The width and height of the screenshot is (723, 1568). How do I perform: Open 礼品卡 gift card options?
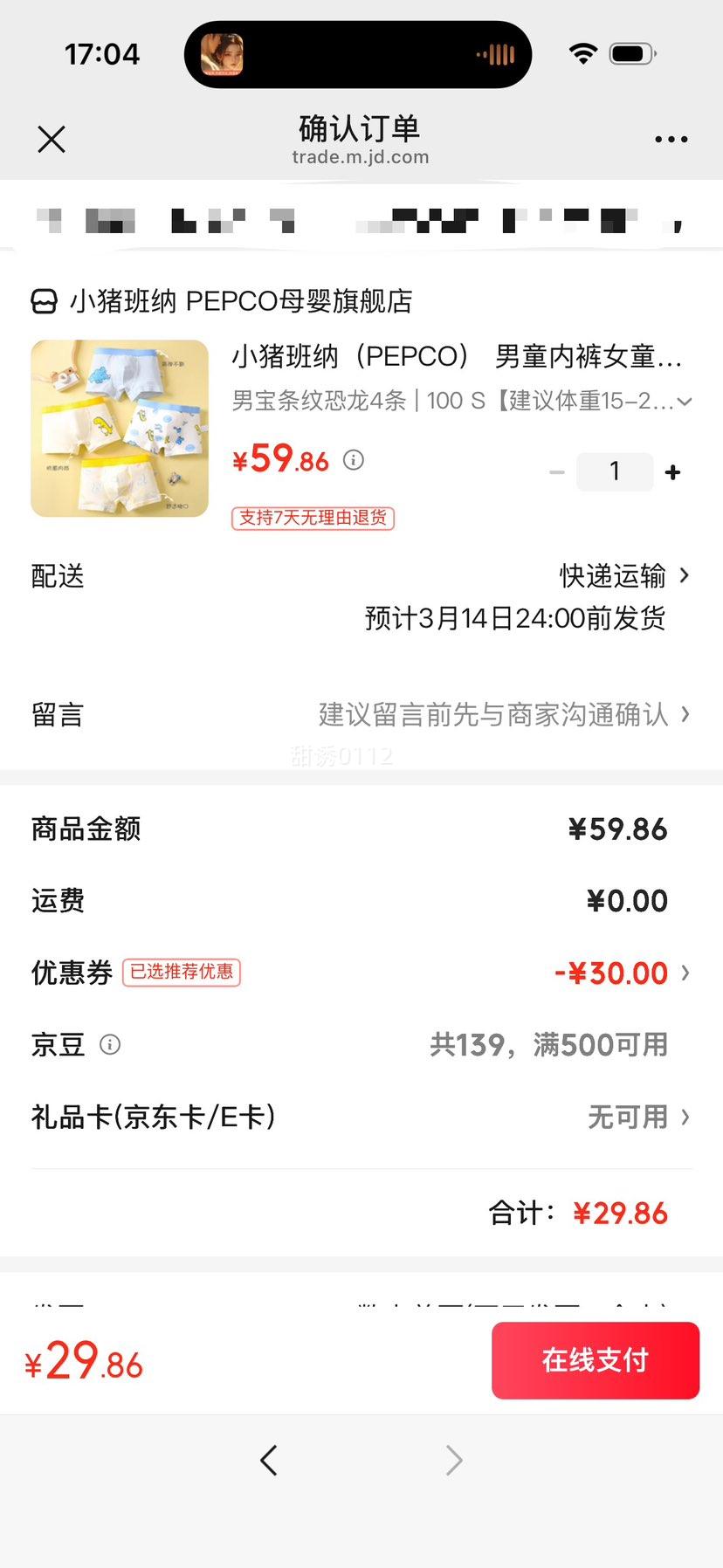tap(361, 1117)
